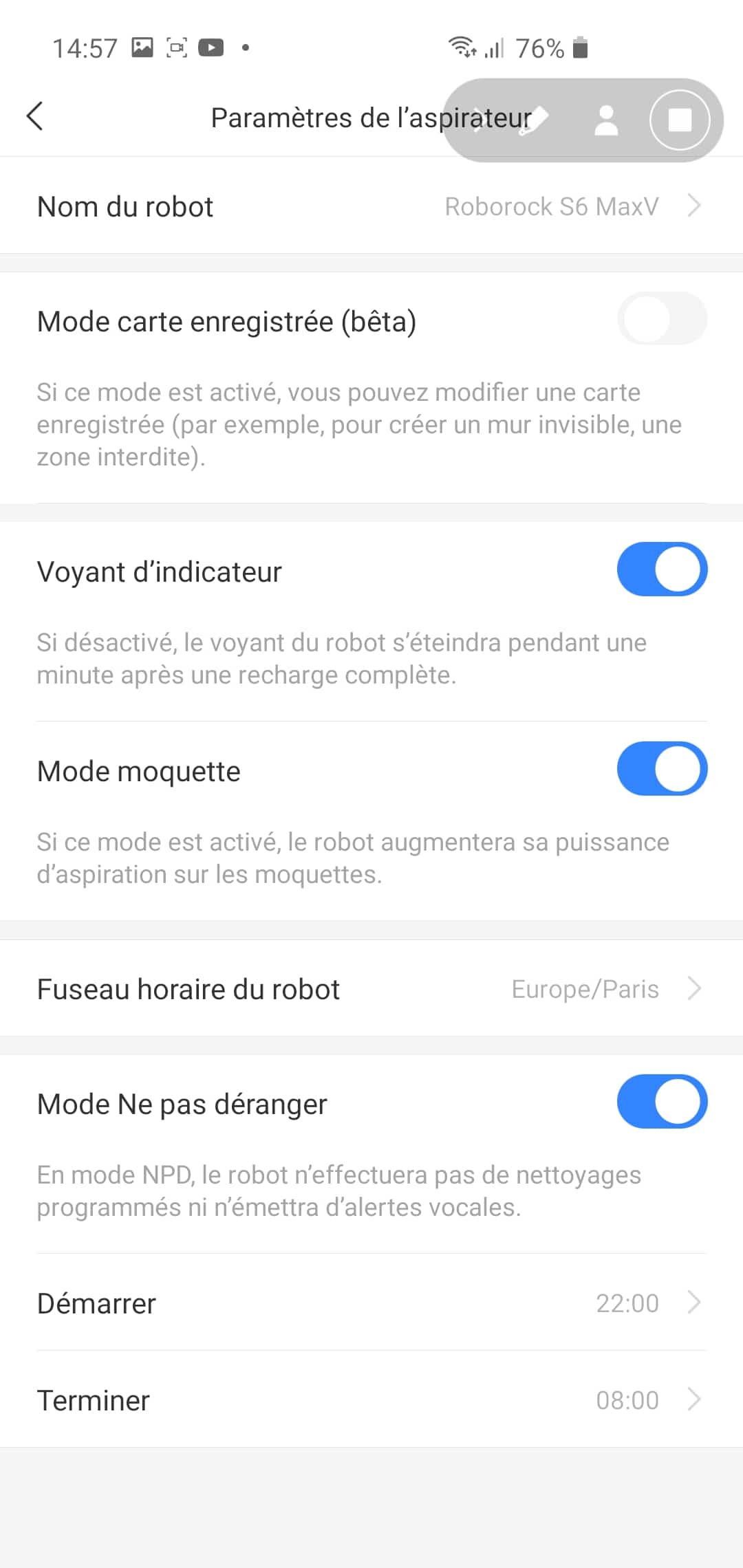
Task: Change the Démarrer time 22:00
Action: click(x=371, y=1303)
